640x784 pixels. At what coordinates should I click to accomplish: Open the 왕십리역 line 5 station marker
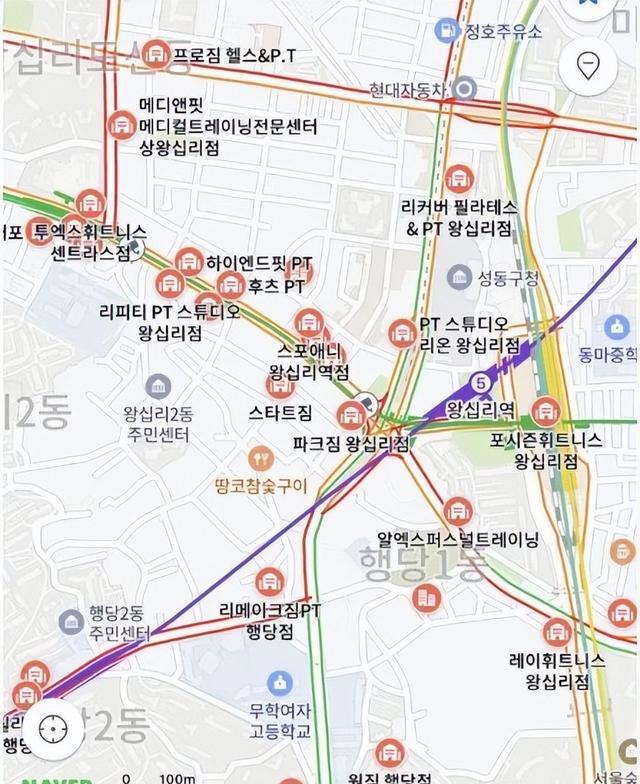pyautogui.click(x=482, y=383)
